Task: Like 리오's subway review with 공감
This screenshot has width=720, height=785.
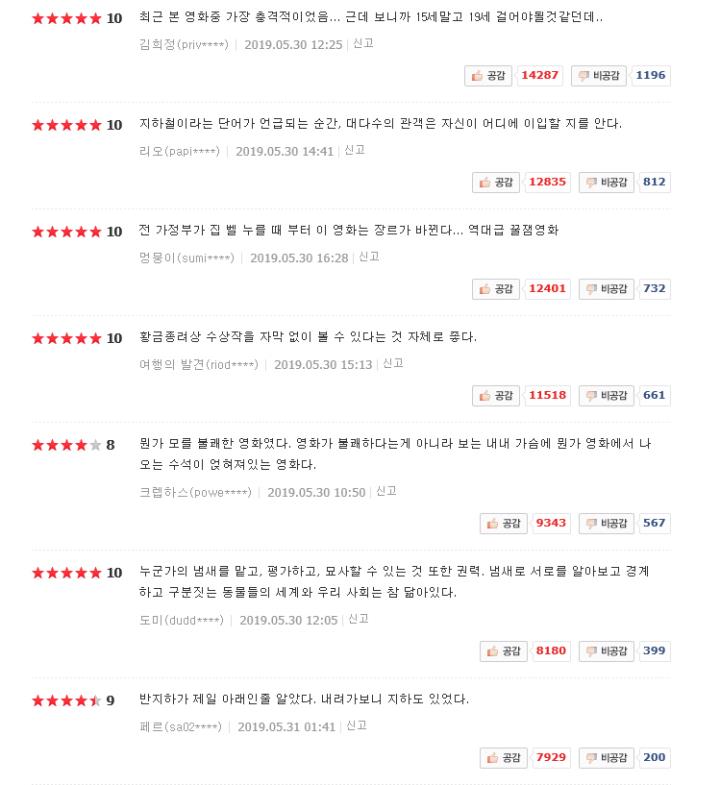Action: pyautogui.click(x=496, y=182)
